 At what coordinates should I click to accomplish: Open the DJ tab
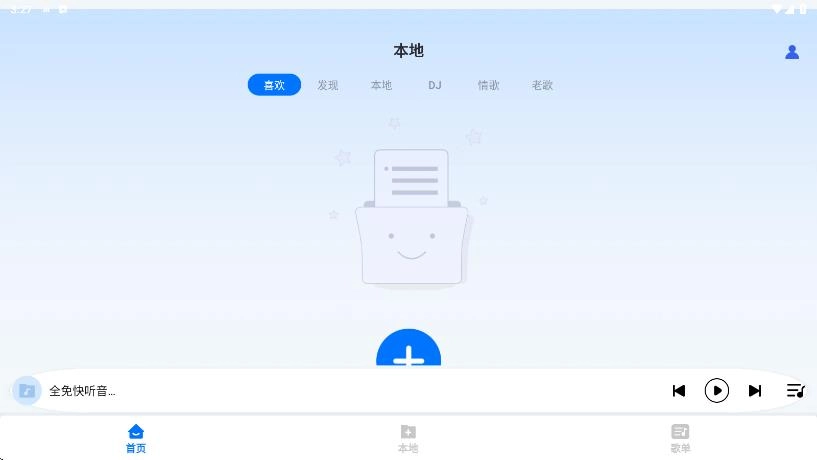435,85
